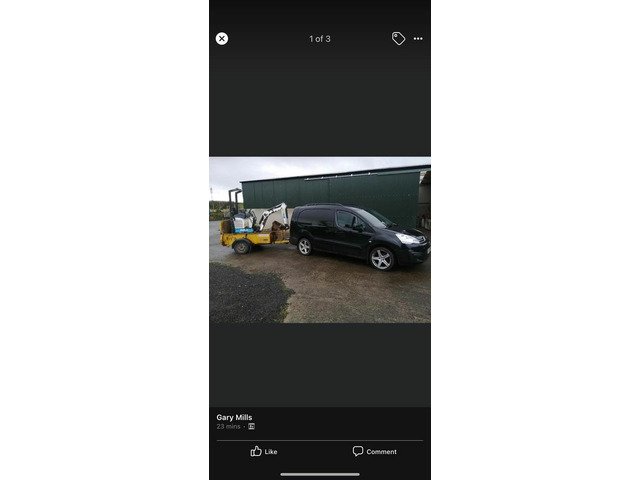The width and height of the screenshot is (640, 480).
Task: Open the tag icon for this photo
Action: pos(398,38)
